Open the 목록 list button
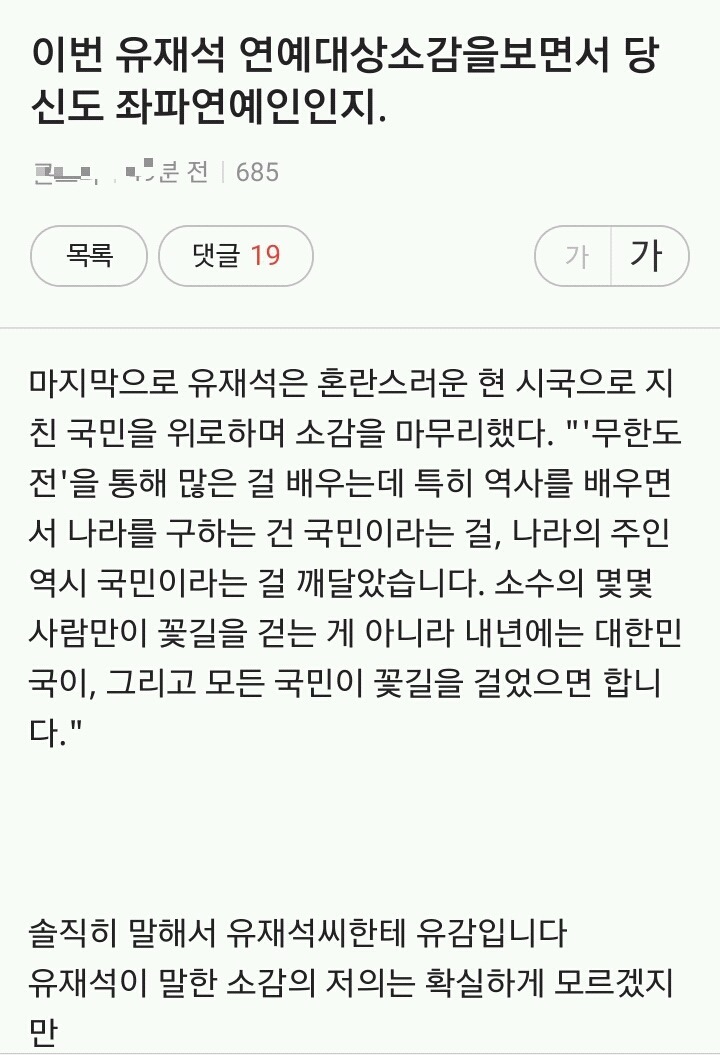This screenshot has width=720, height=1055. (x=89, y=256)
